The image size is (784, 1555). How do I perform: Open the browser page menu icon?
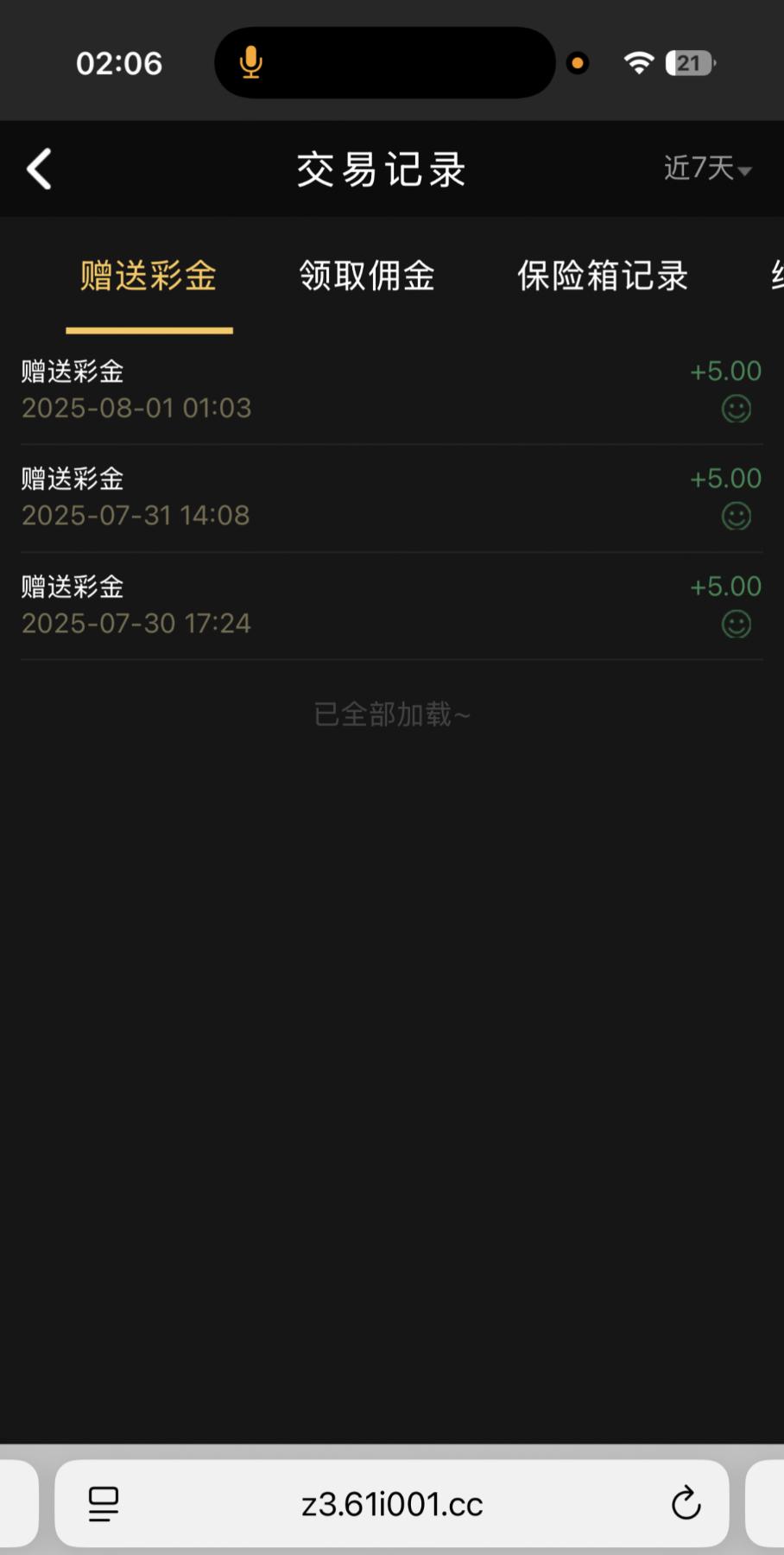(x=104, y=1504)
